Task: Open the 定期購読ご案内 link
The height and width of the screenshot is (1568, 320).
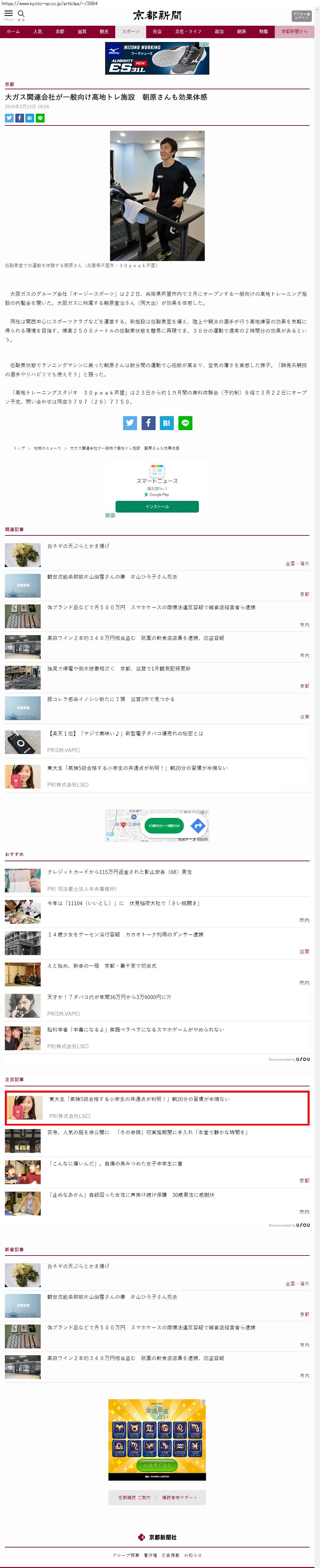Action: tap(134, 1497)
